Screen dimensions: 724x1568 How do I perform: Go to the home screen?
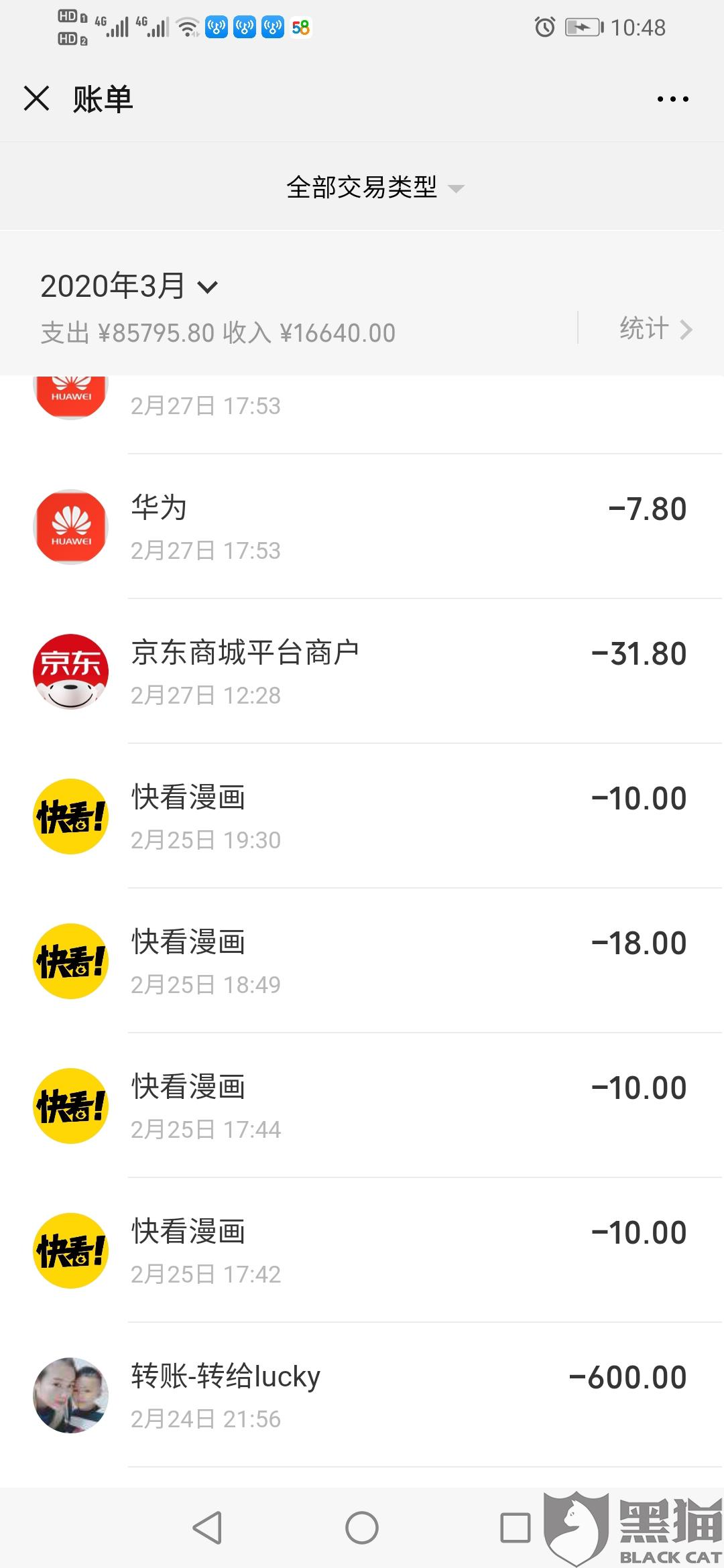[x=362, y=1528]
